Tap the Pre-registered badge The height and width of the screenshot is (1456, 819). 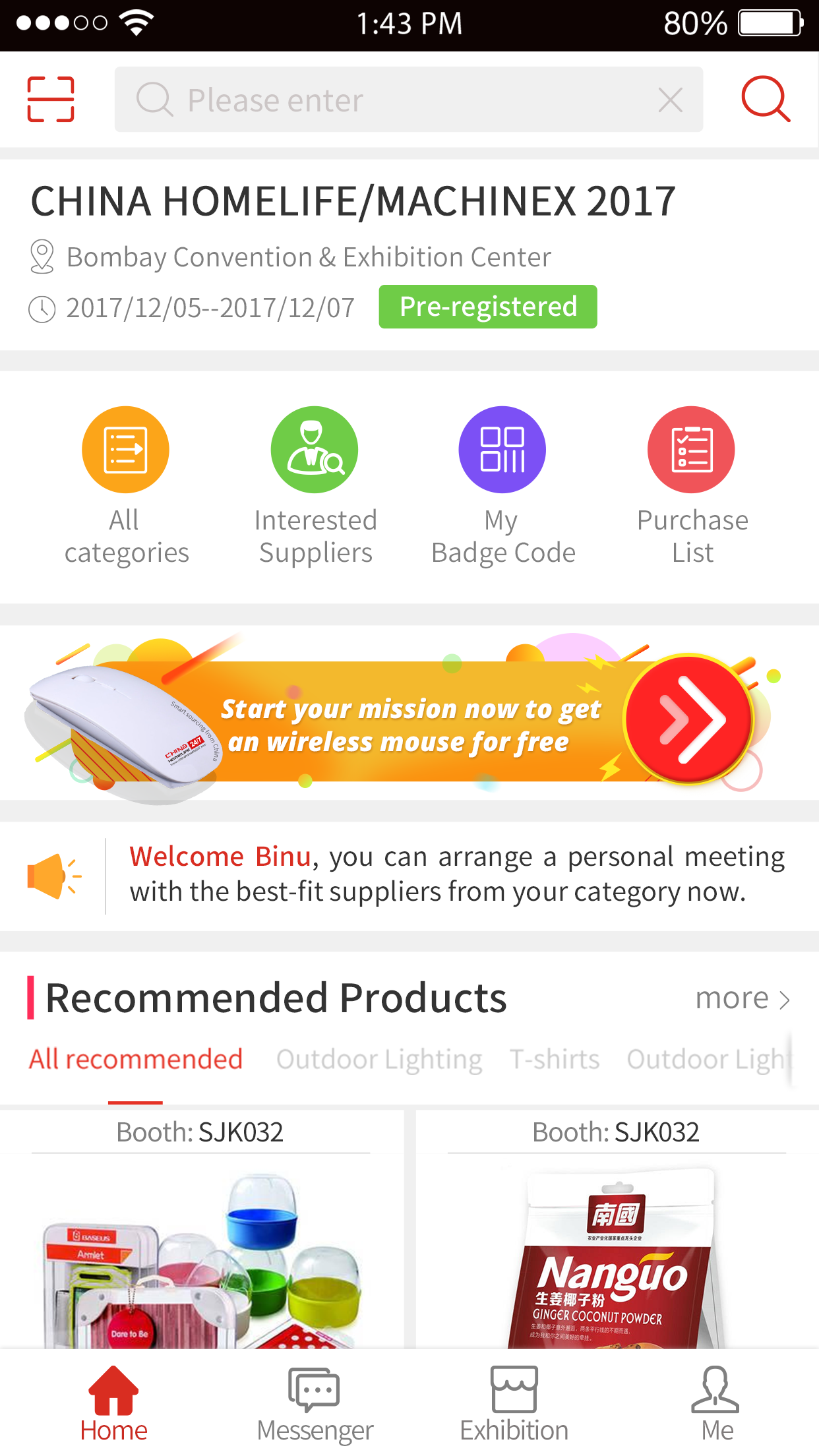[487, 307]
